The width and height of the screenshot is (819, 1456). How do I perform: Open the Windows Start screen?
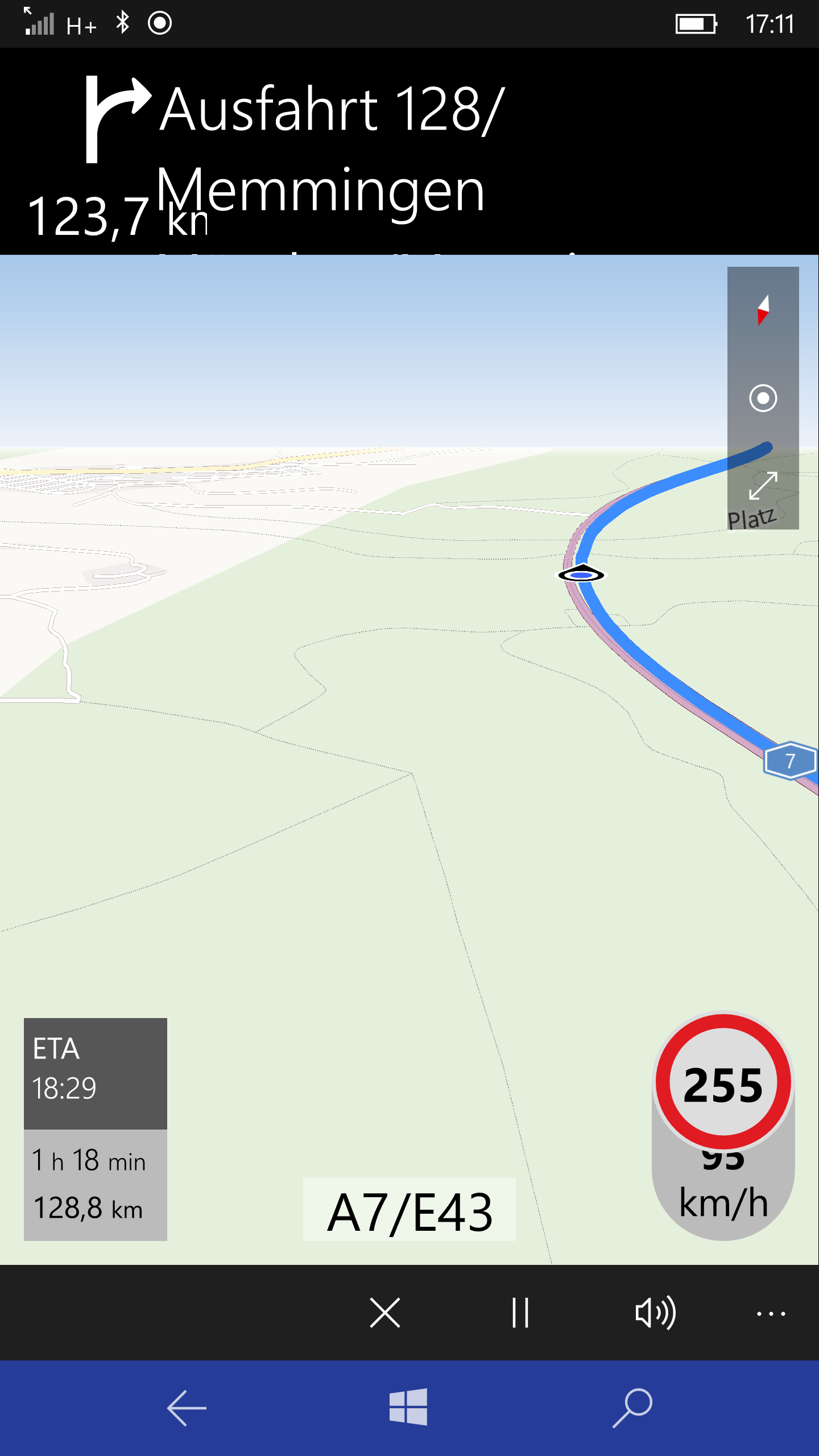pyautogui.click(x=408, y=1408)
